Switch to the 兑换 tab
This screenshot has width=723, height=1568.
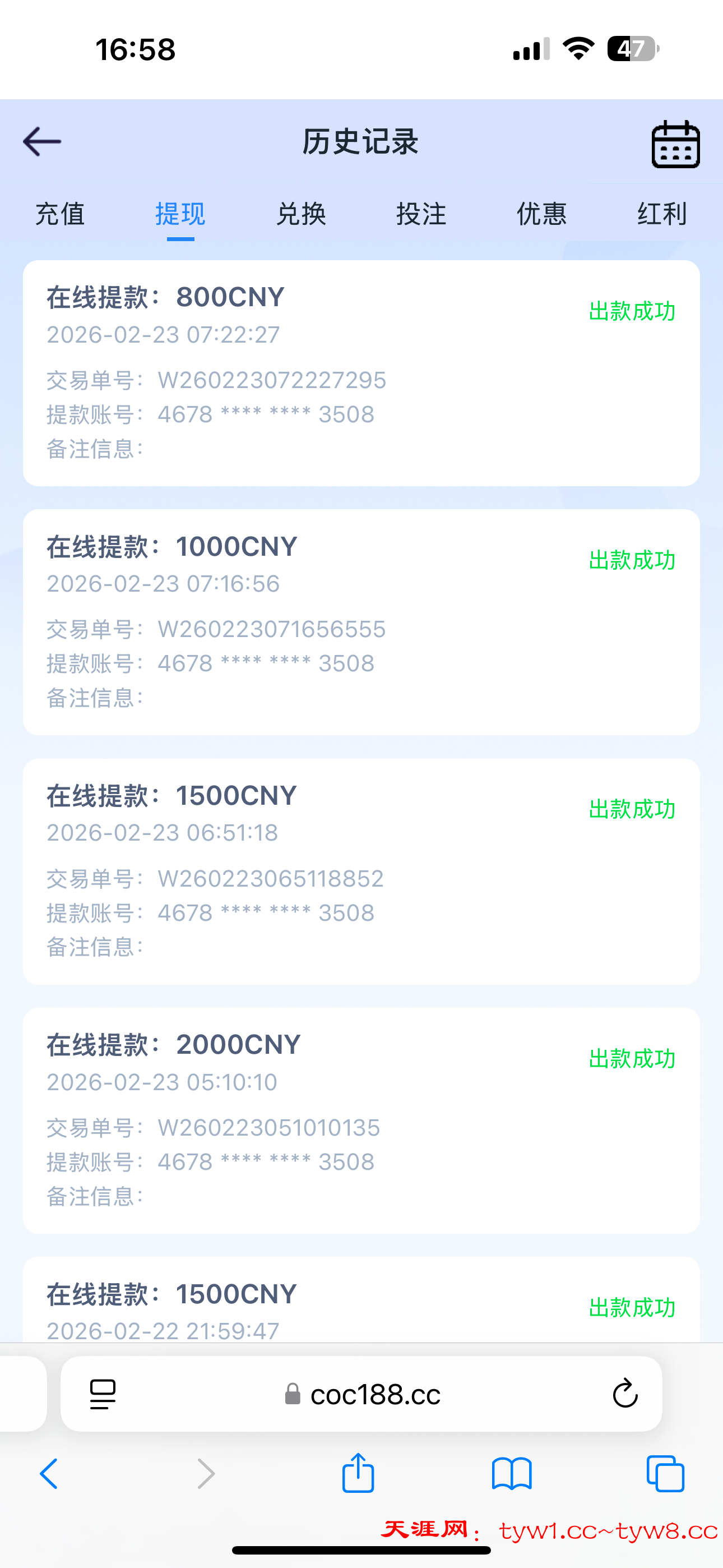(300, 214)
